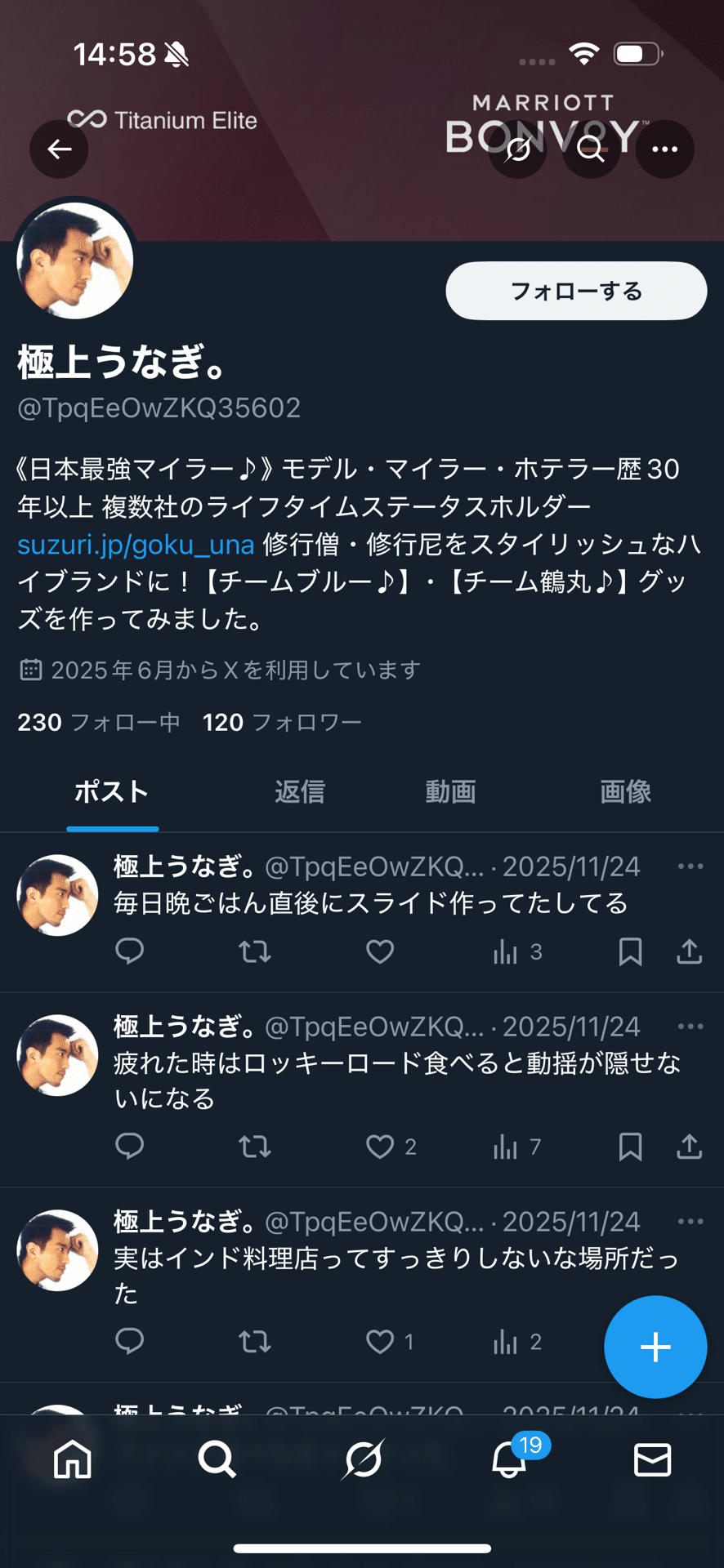This screenshot has height=1568, width=724.
Task: Open the notifications bell tab
Action: [508, 1459]
